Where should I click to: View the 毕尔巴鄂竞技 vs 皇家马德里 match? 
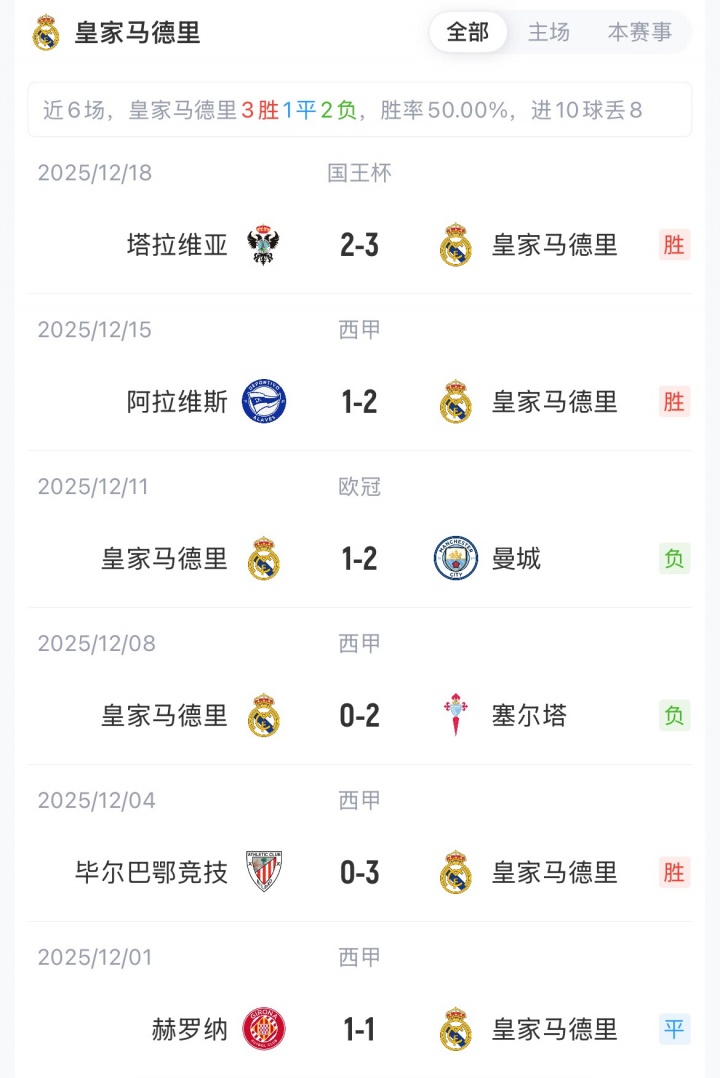359,873
